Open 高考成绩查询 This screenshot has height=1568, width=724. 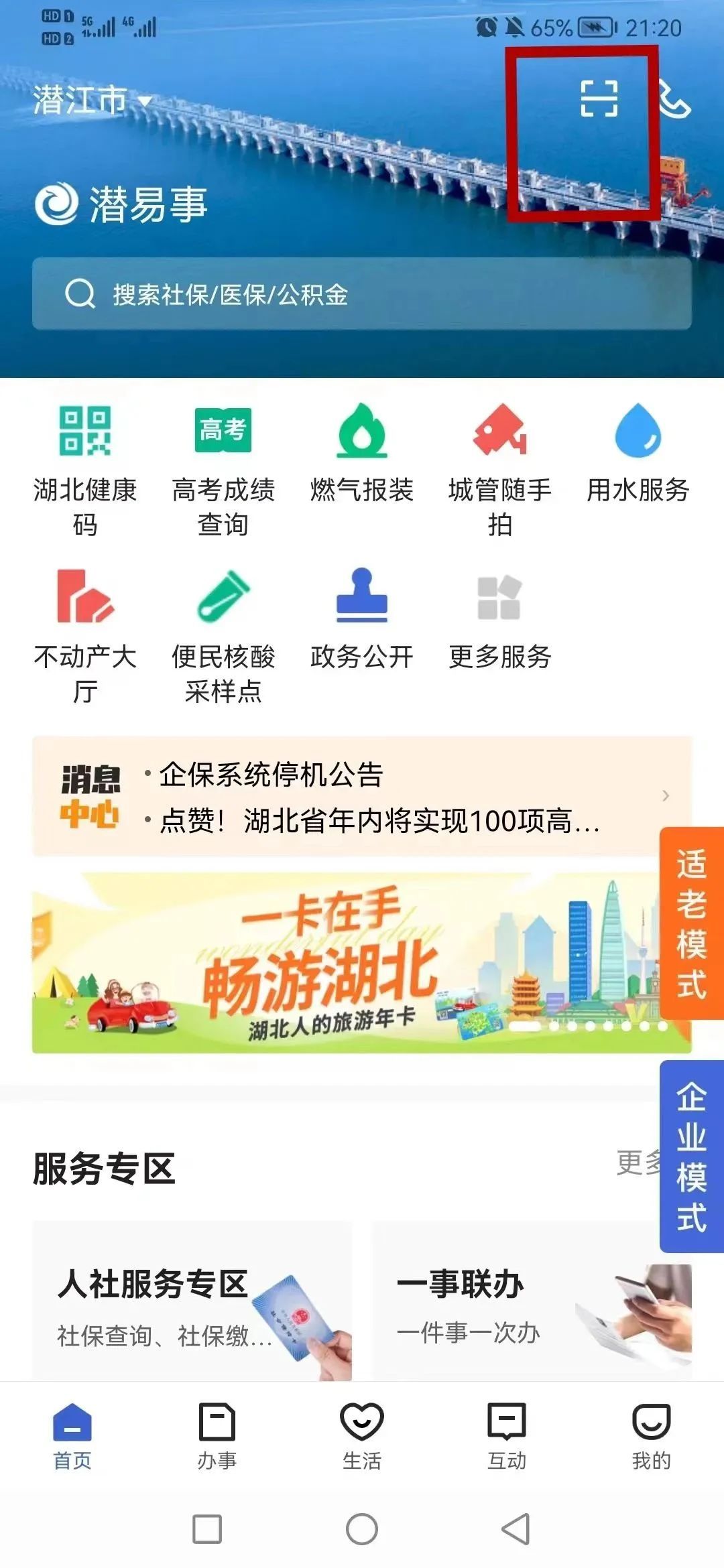pos(223,469)
